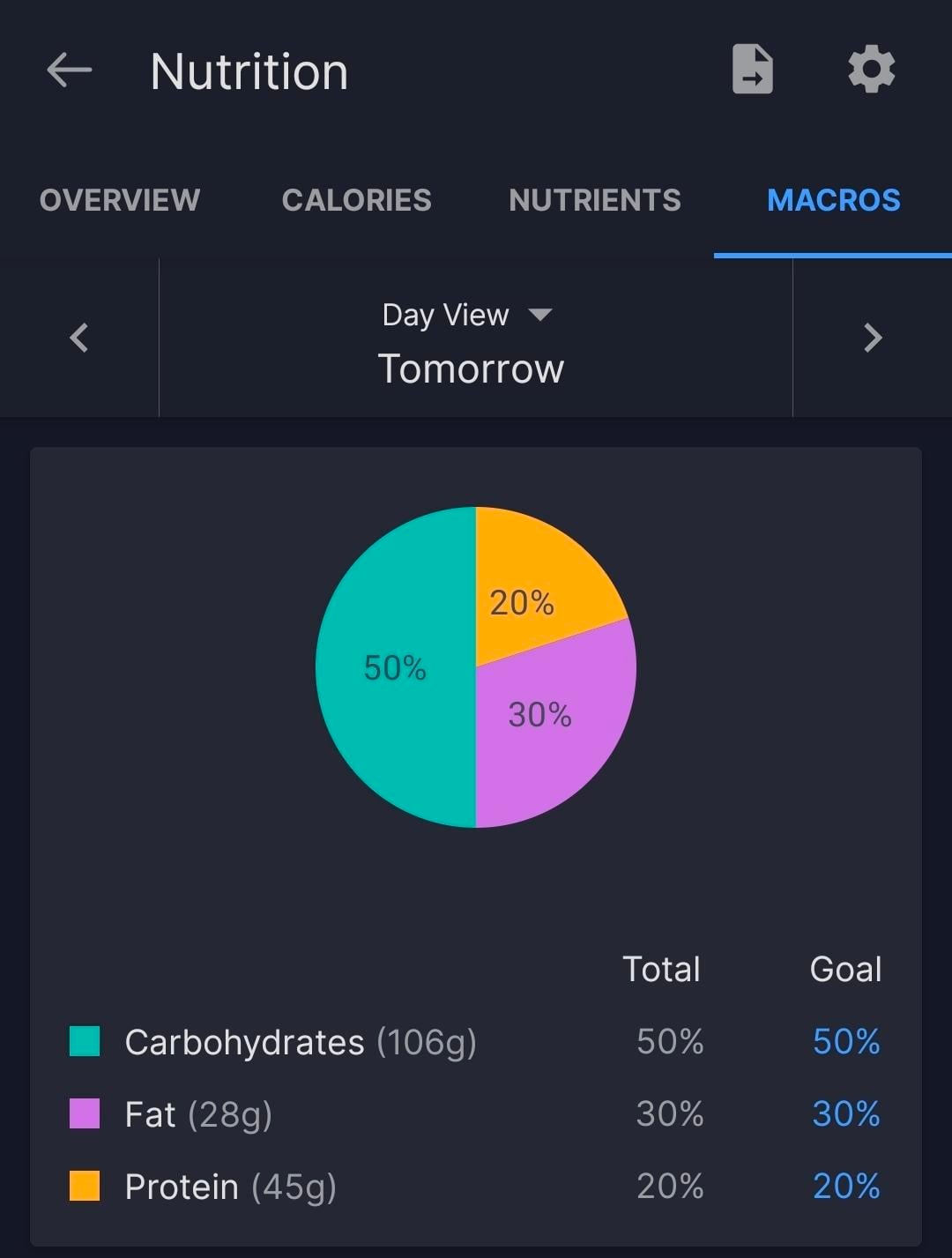Screen dimensions: 952x1258
Task: Switch to the Calories tab
Action: [356, 200]
